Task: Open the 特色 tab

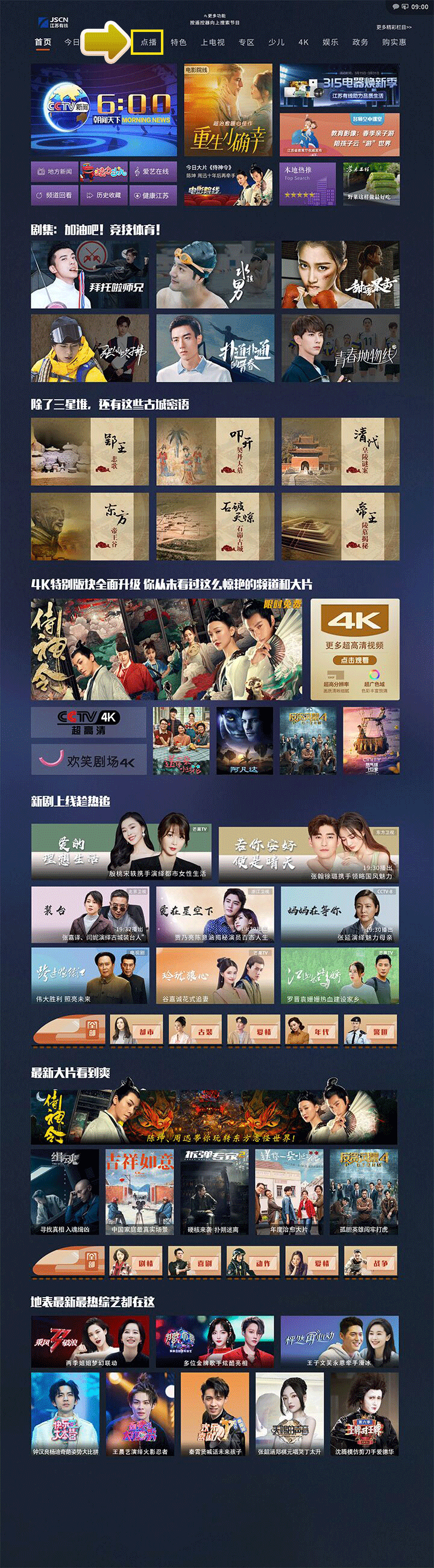Action: pyautogui.click(x=178, y=42)
